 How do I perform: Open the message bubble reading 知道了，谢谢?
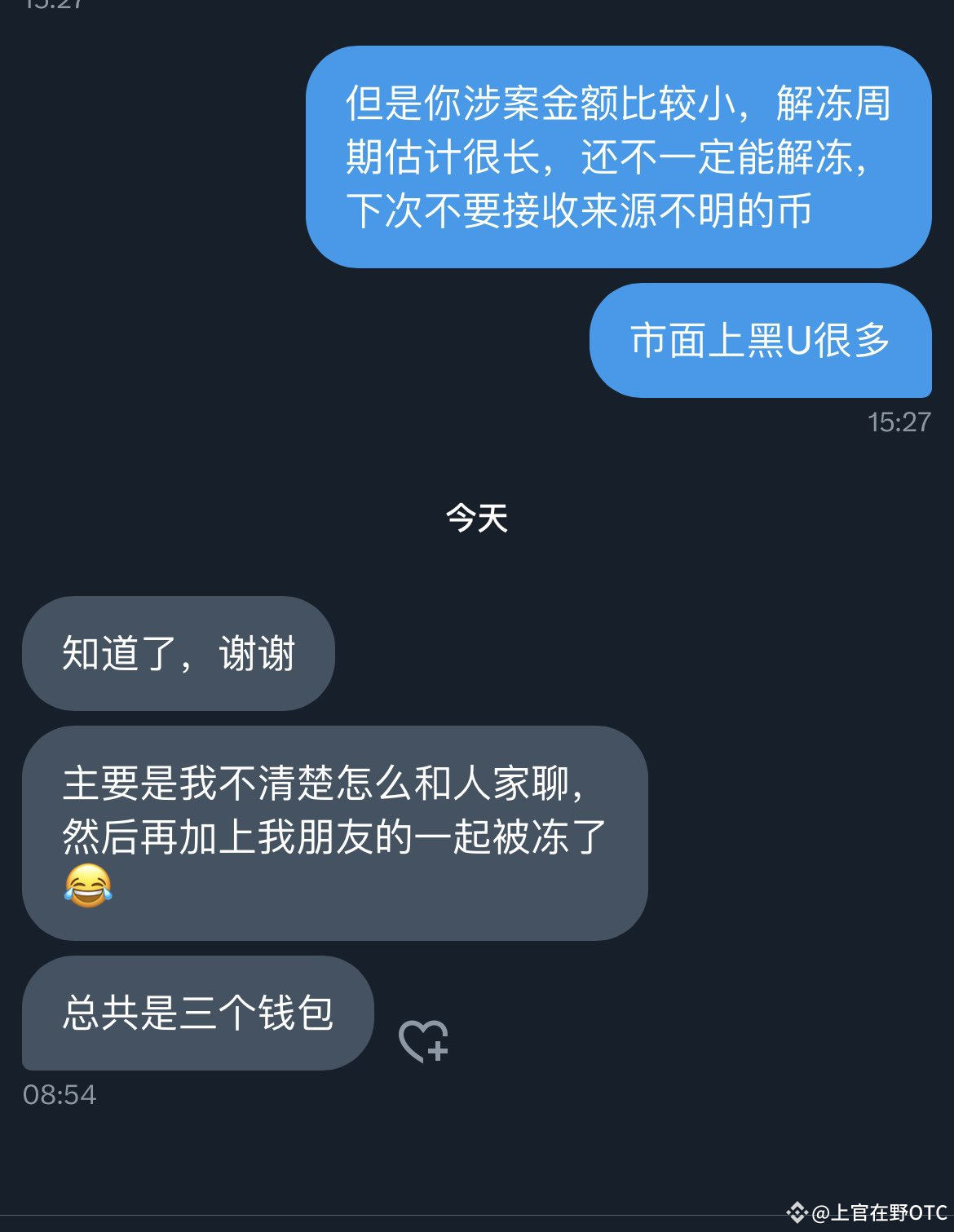click(x=181, y=653)
